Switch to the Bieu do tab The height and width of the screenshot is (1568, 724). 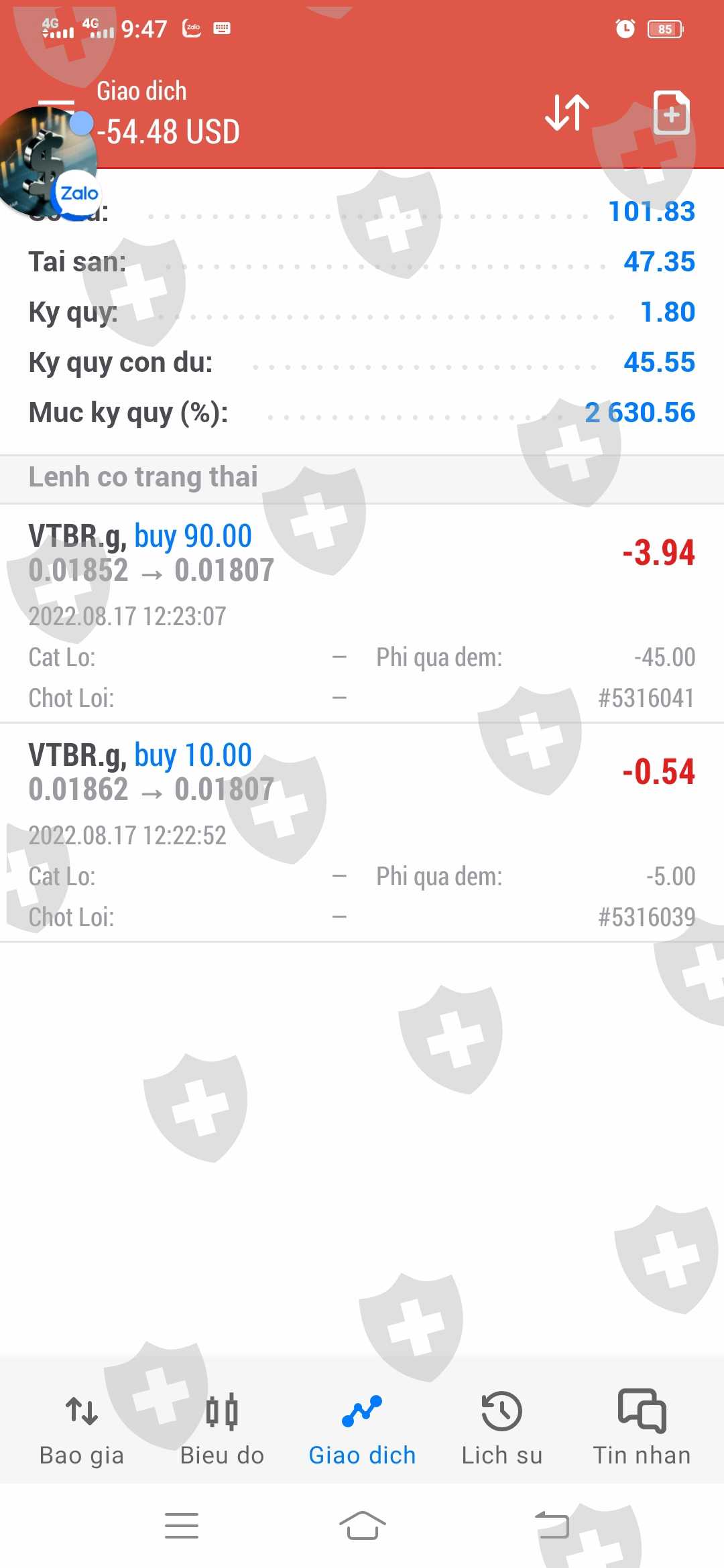pos(222,1426)
